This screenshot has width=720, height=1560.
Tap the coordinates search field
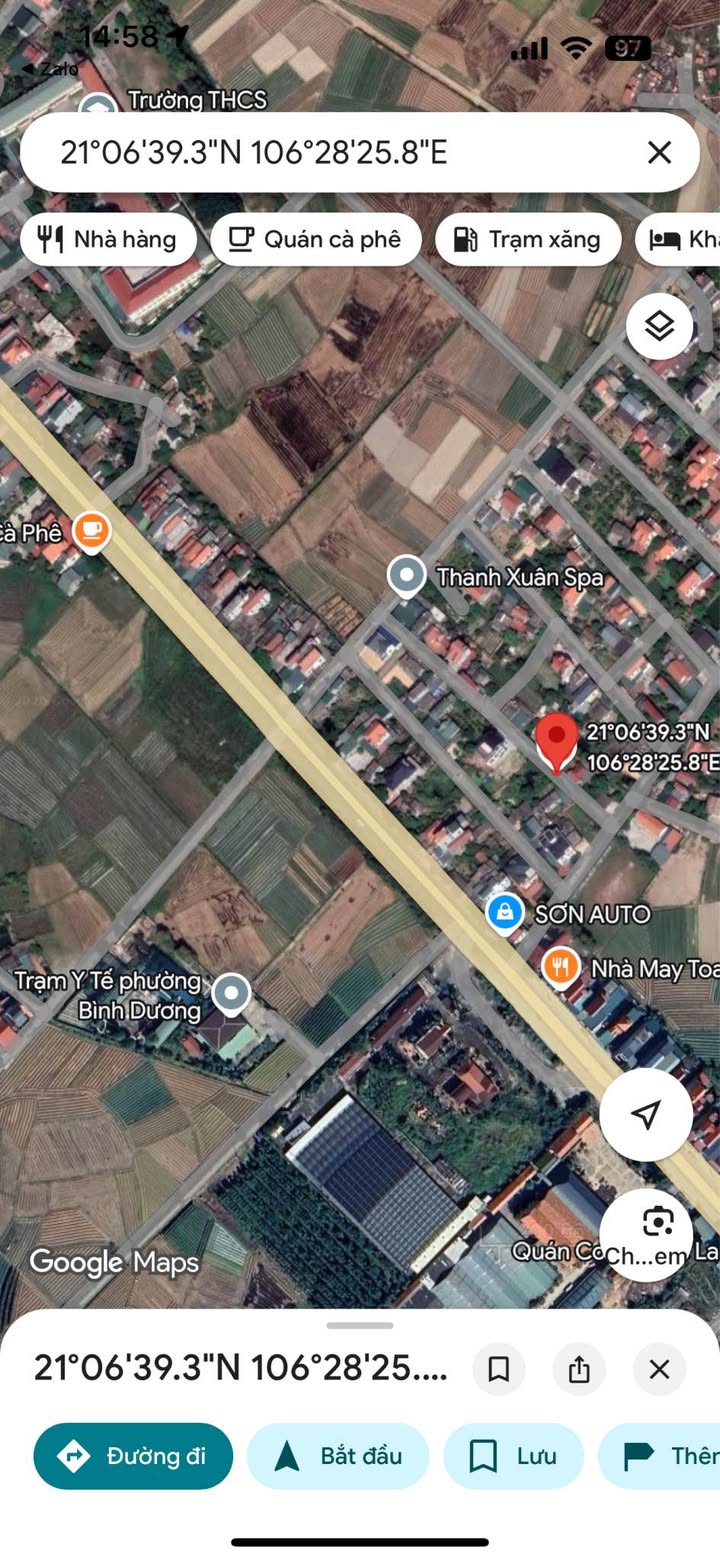[x=340, y=152]
